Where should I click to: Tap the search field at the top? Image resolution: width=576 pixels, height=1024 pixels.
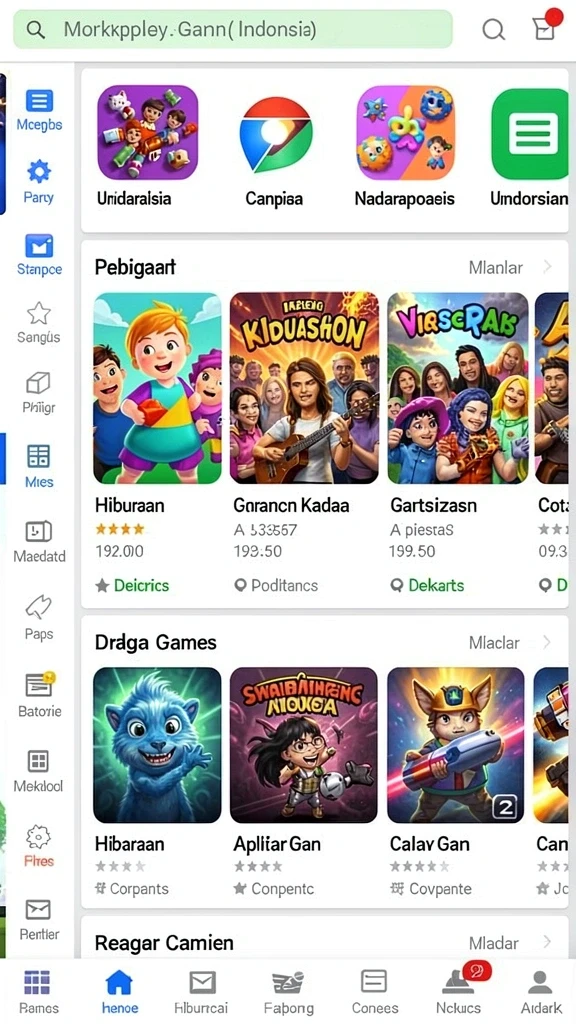pyautogui.click(x=232, y=29)
